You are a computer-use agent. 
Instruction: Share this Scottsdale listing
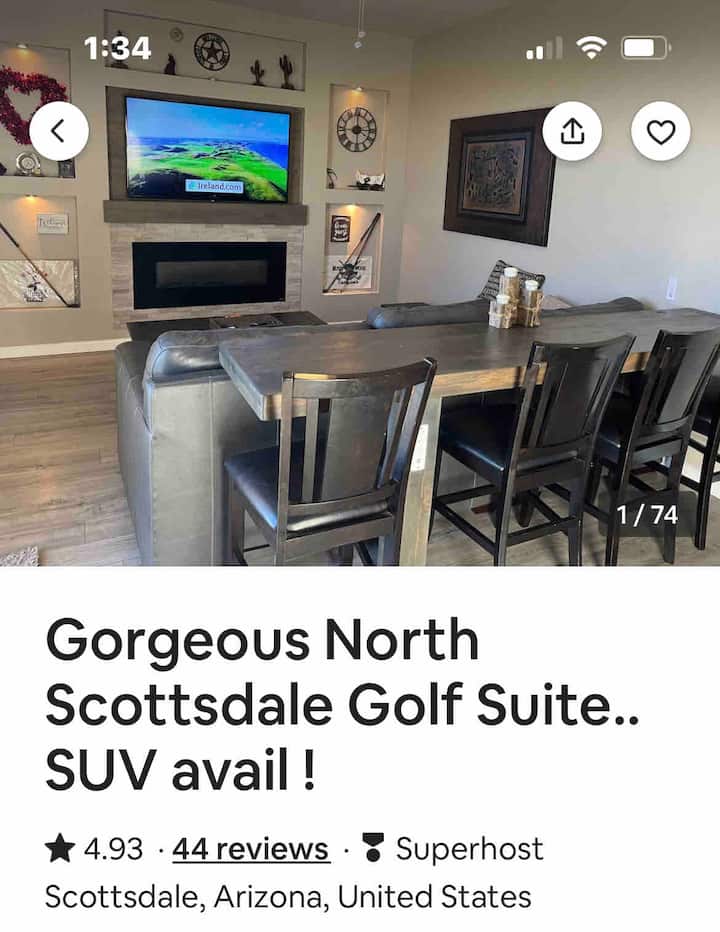(572, 131)
